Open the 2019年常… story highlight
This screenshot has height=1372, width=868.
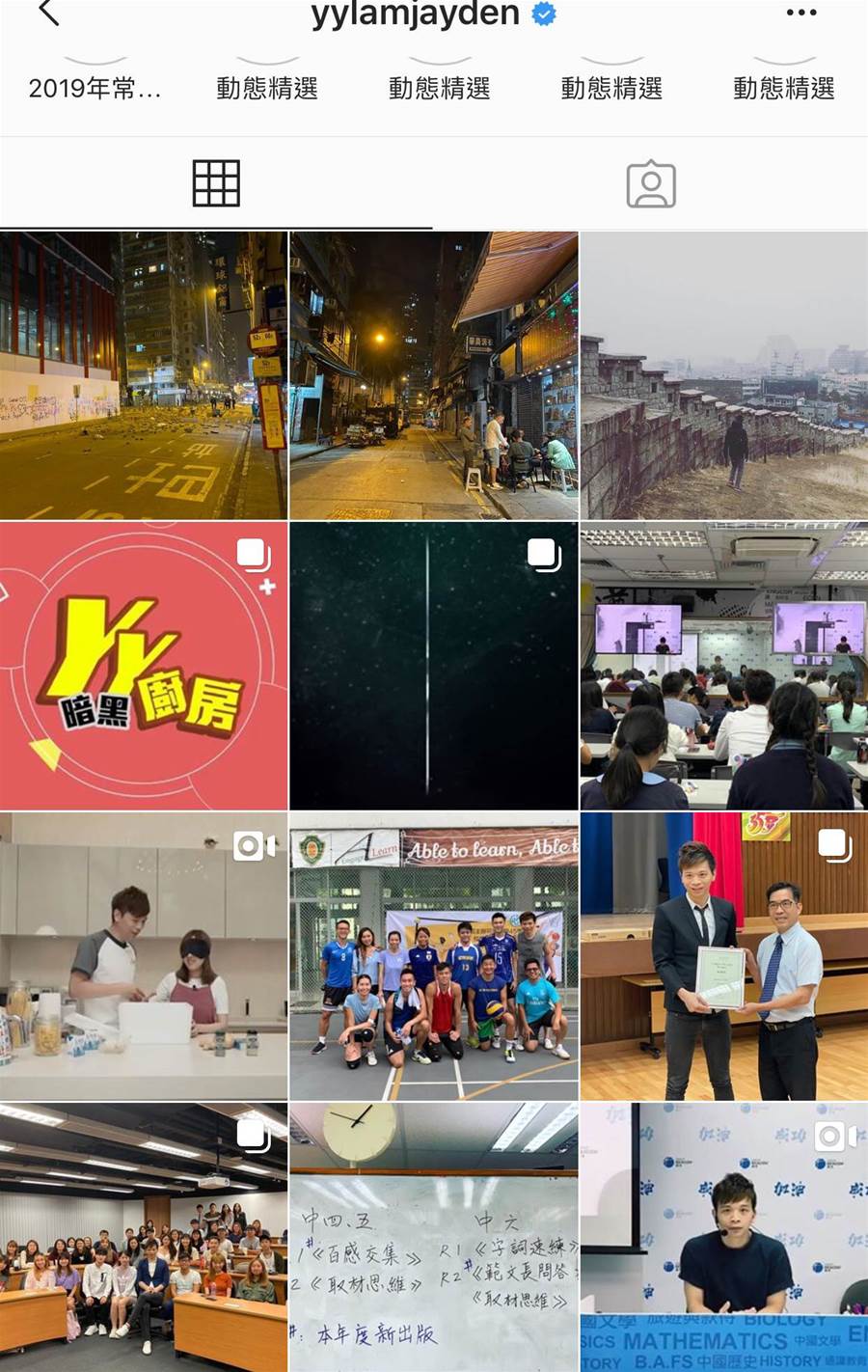(x=95, y=88)
